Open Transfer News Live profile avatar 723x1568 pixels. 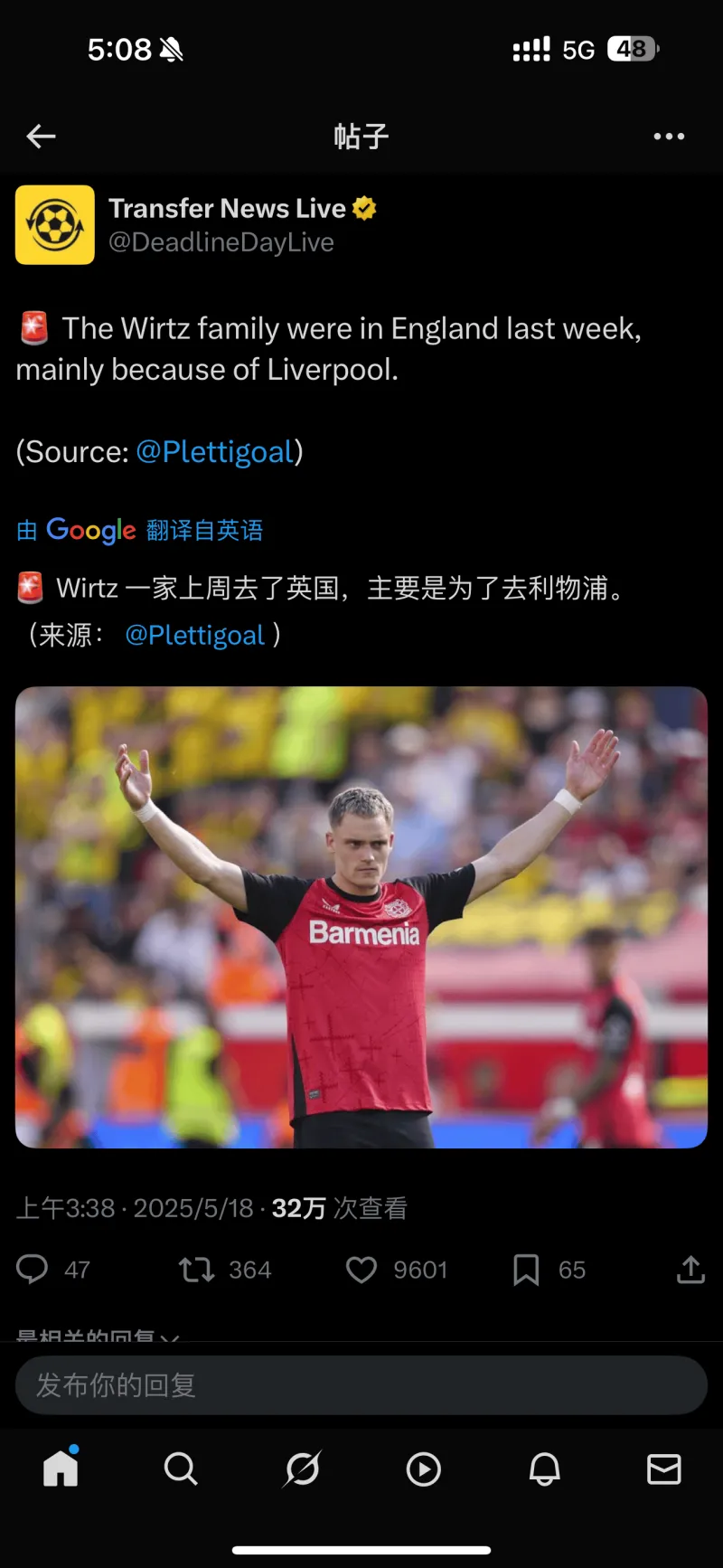tap(55, 225)
